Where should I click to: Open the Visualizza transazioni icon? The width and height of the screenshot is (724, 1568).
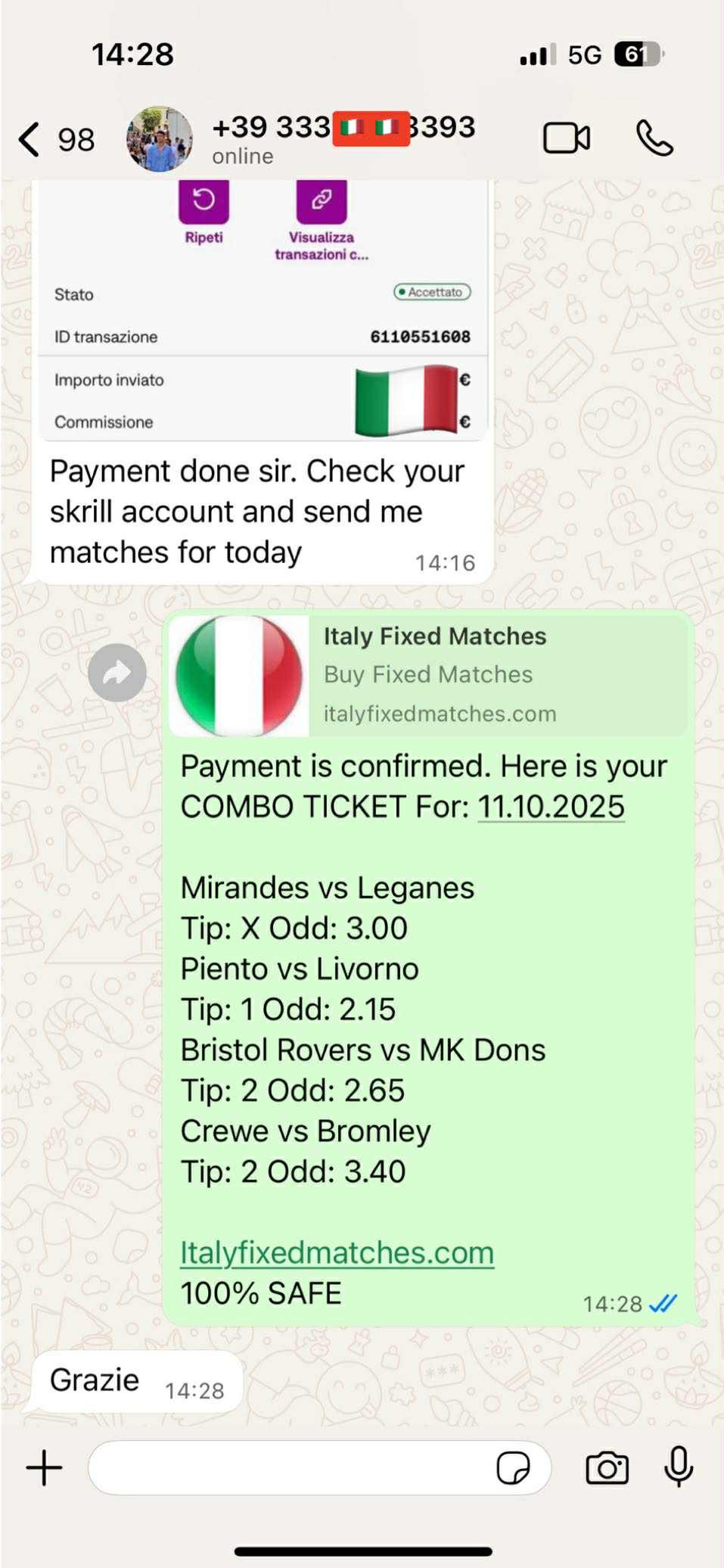click(x=320, y=201)
